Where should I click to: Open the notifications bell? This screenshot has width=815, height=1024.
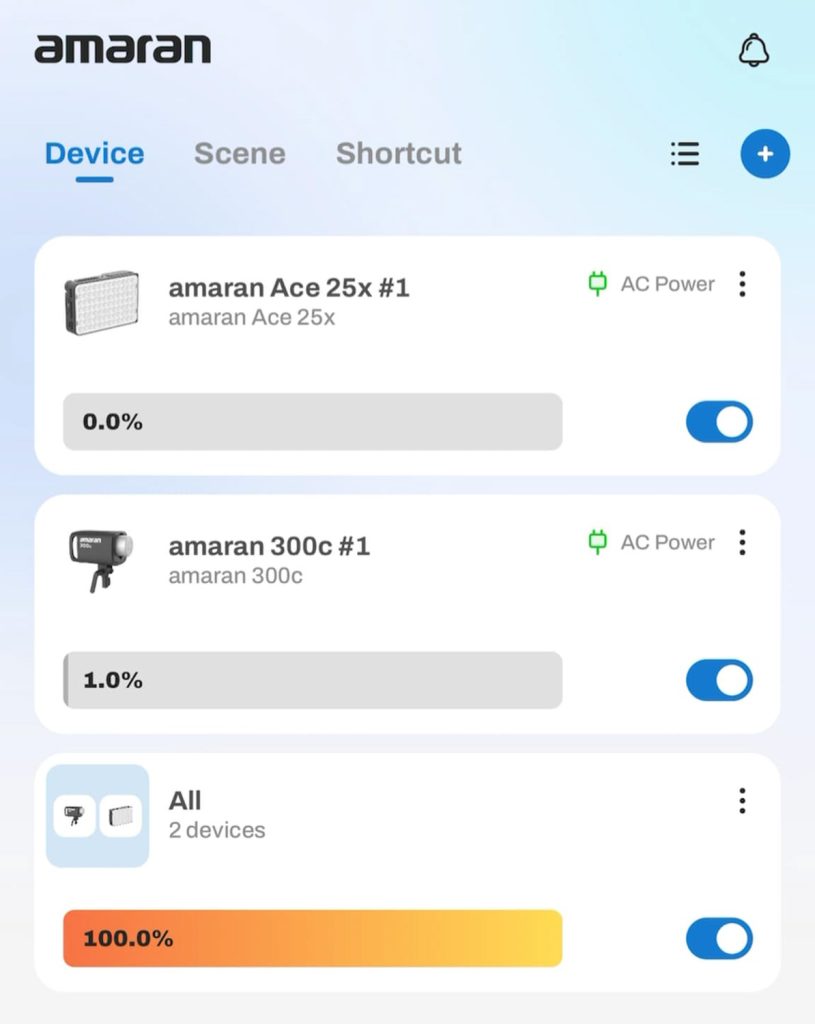click(x=753, y=50)
